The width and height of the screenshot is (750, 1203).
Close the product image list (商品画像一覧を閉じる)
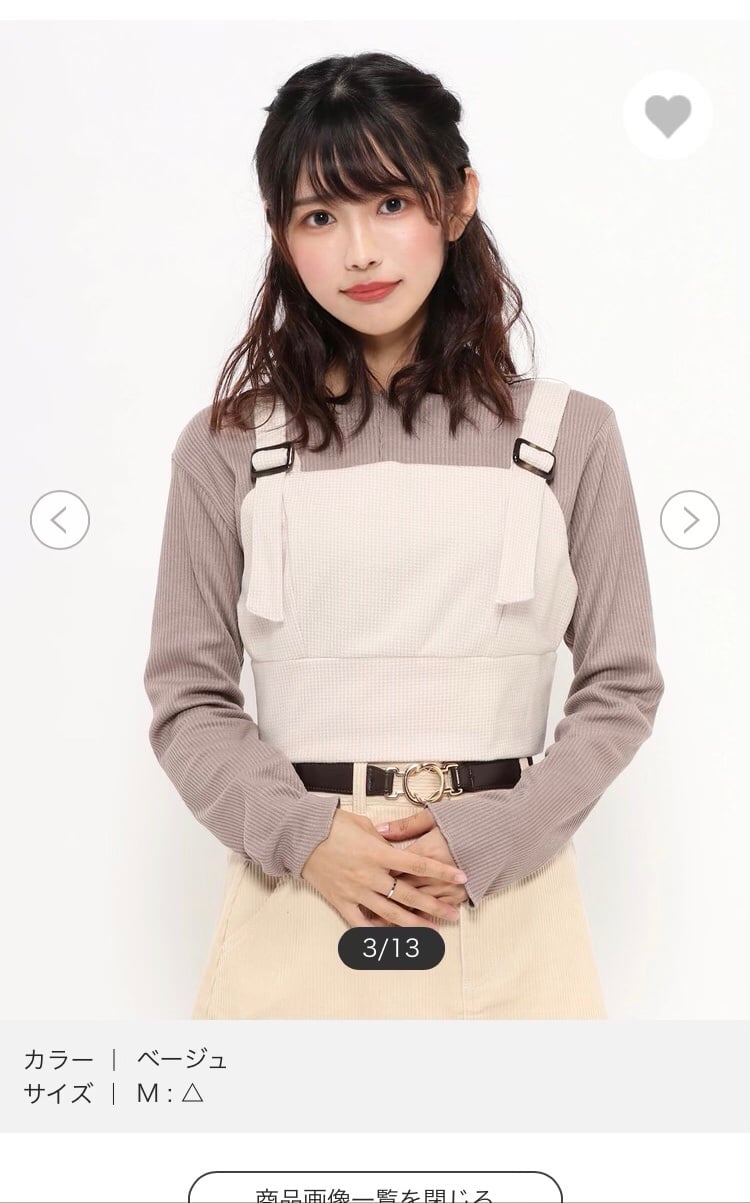click(375, 1188)
